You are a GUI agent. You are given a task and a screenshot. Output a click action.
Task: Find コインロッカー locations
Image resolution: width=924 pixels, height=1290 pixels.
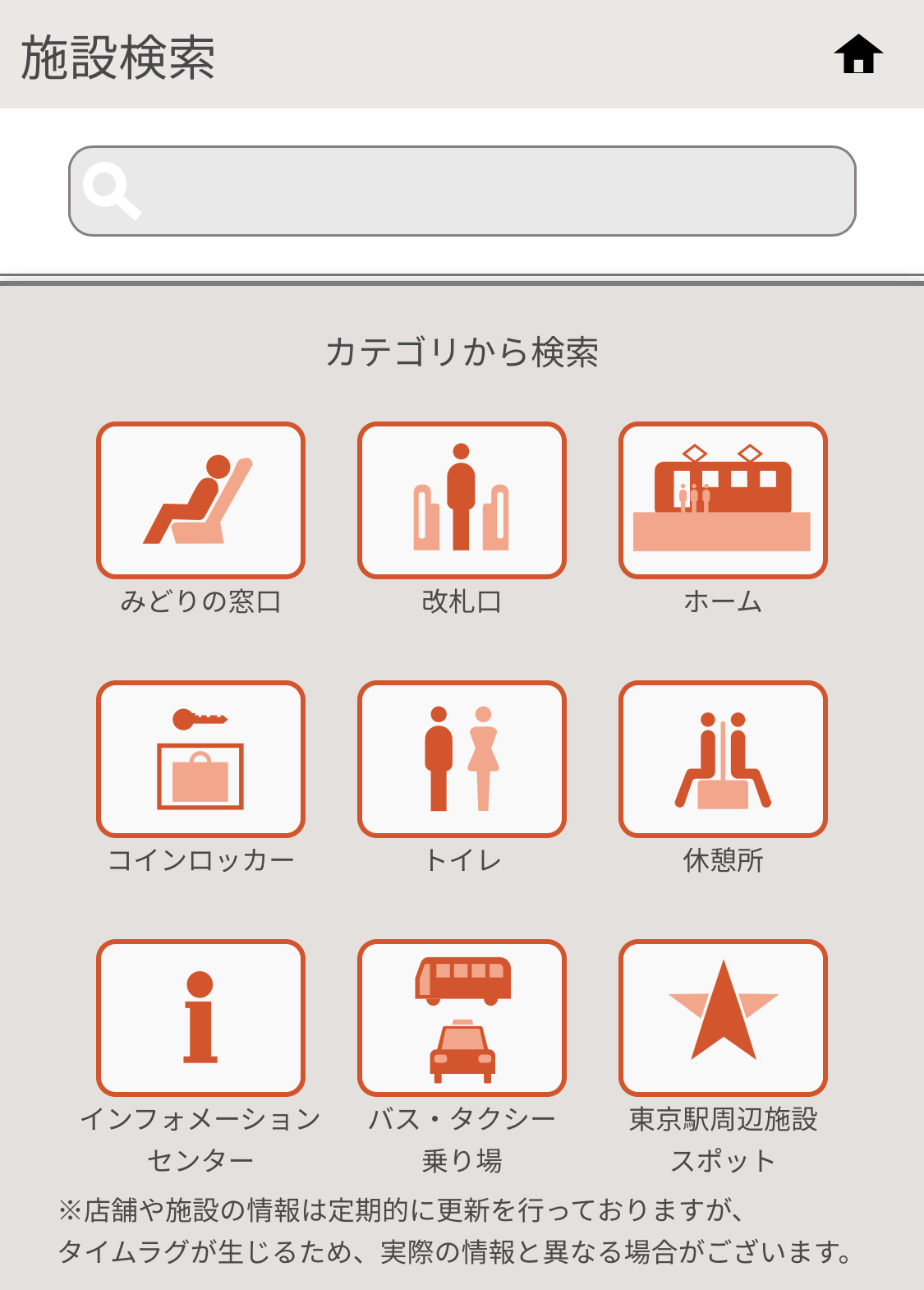click(200, 759)
